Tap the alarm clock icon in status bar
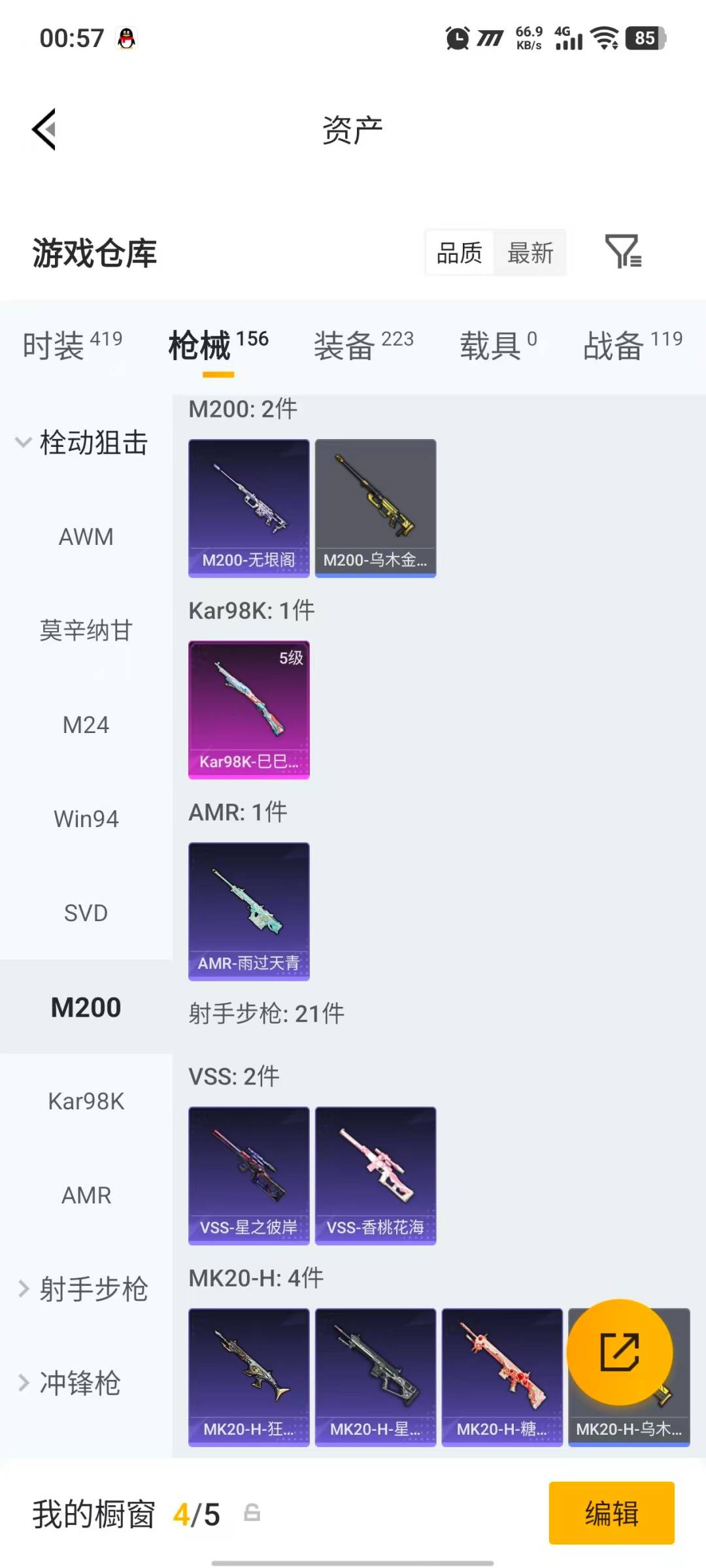Image resolution: width=706 pixels, height=1568 pixels. click(x=457, y=39)
